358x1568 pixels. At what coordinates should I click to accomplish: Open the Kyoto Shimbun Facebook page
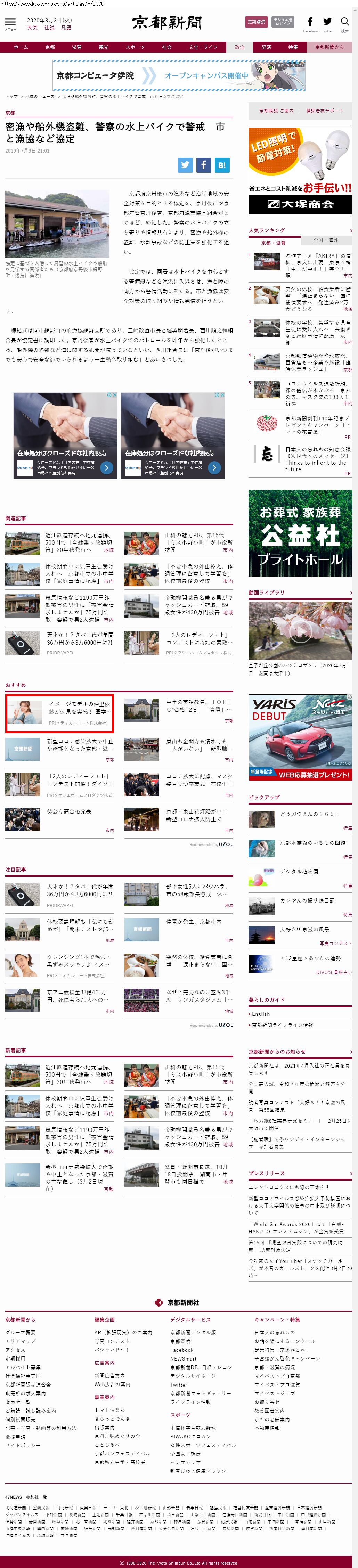[310, 23]
